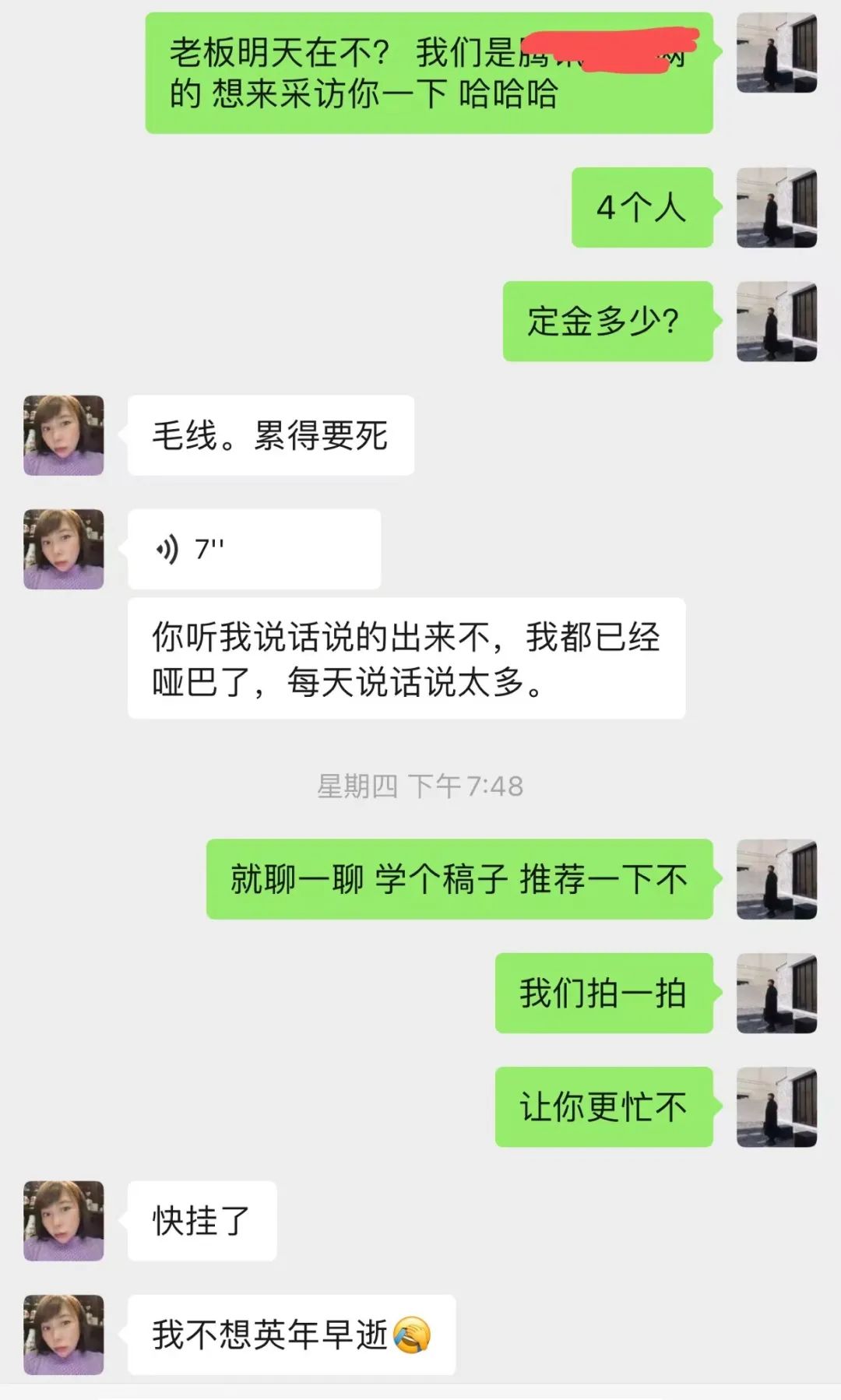Open sender avatar beside "我们拍一拍"
This screenshot has width=841, height=1400.
776,993
